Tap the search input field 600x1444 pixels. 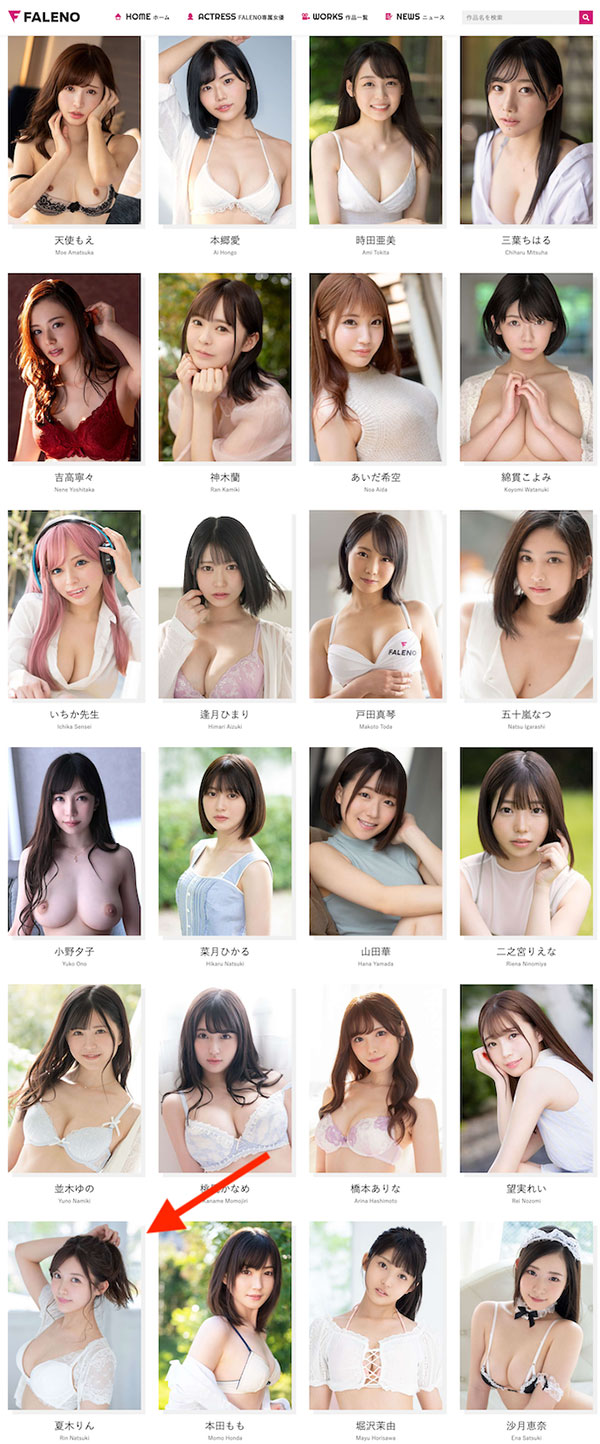(519, 17)
